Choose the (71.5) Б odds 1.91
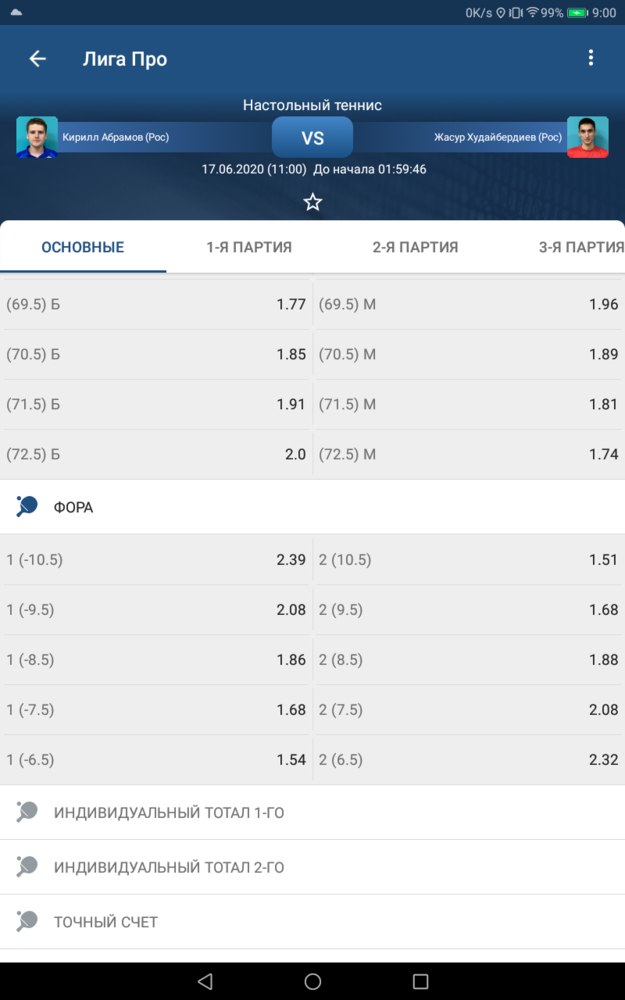Viewport: 625px width, 1000px height. 157,404
